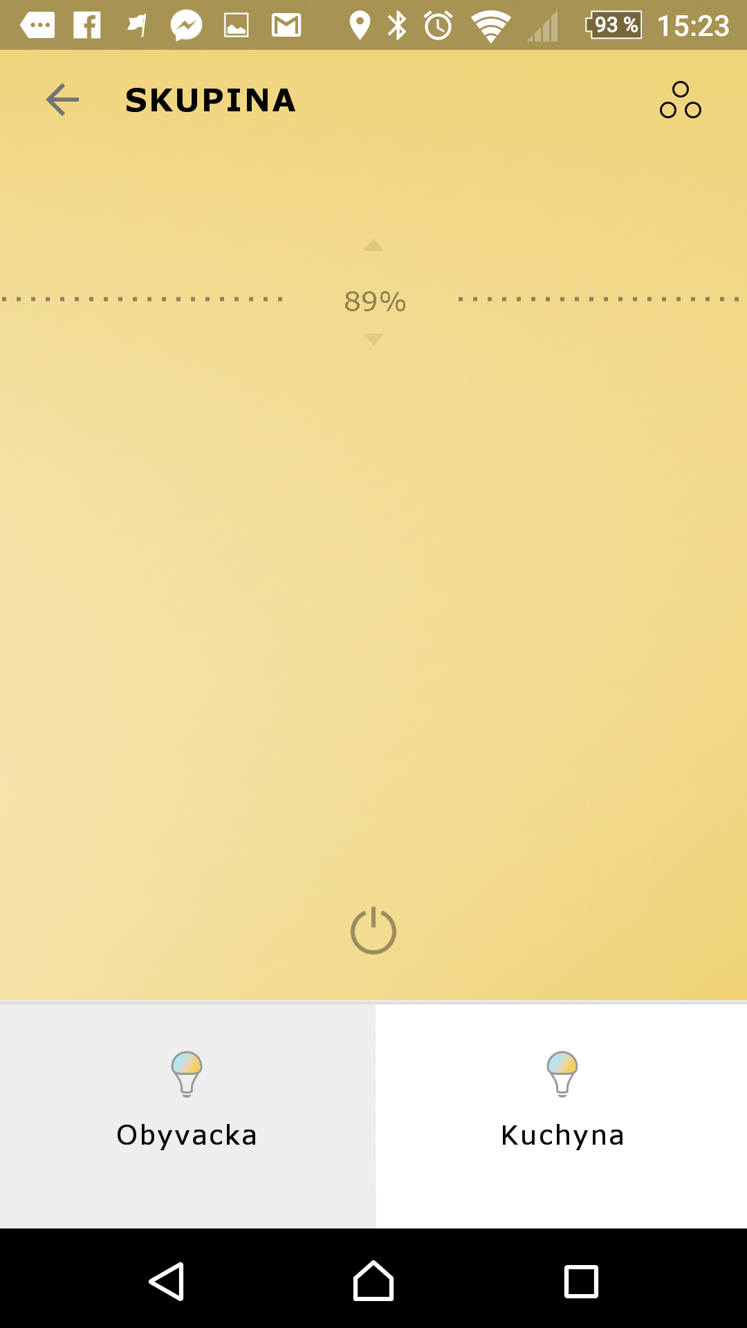Tap the system home button

(373, 1281)
